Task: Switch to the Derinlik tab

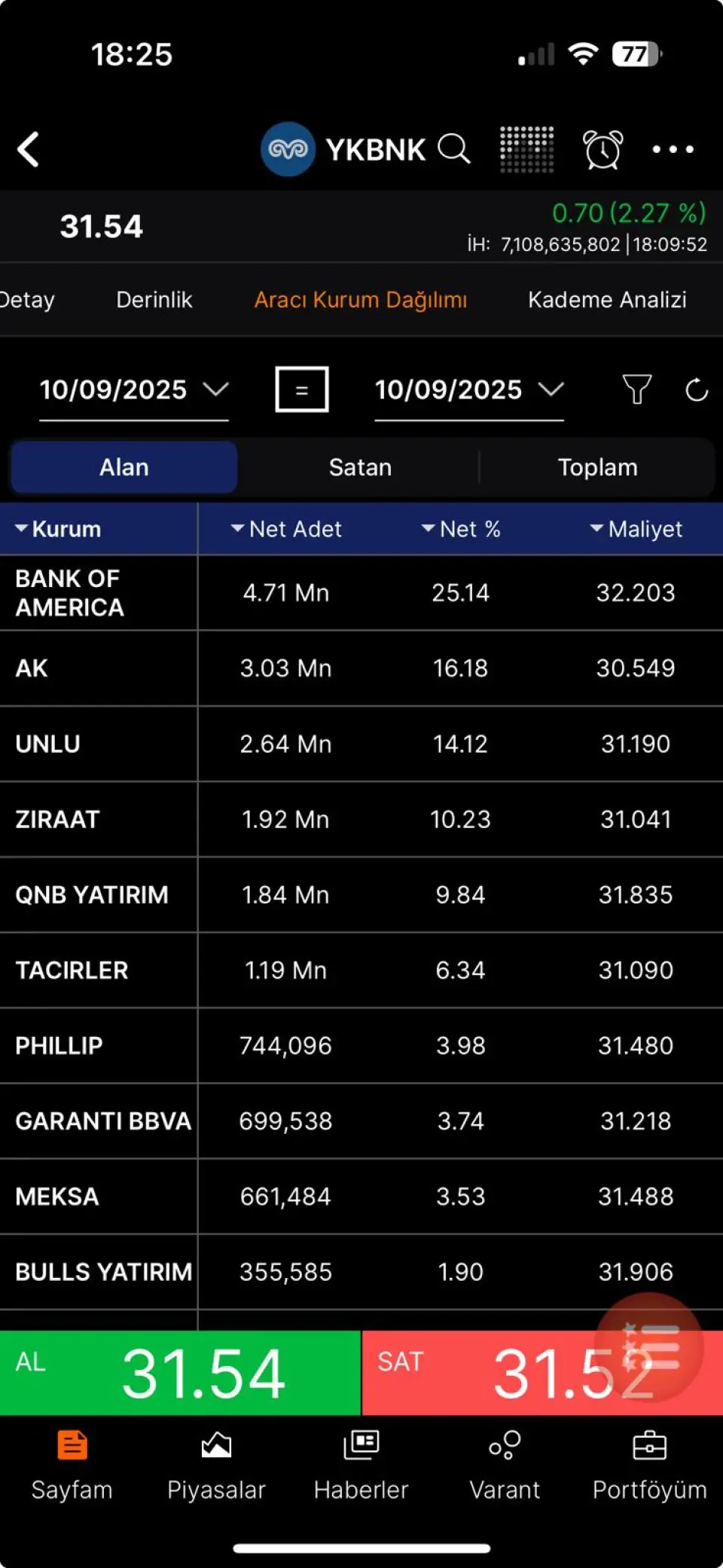Action: click(154, 299)
